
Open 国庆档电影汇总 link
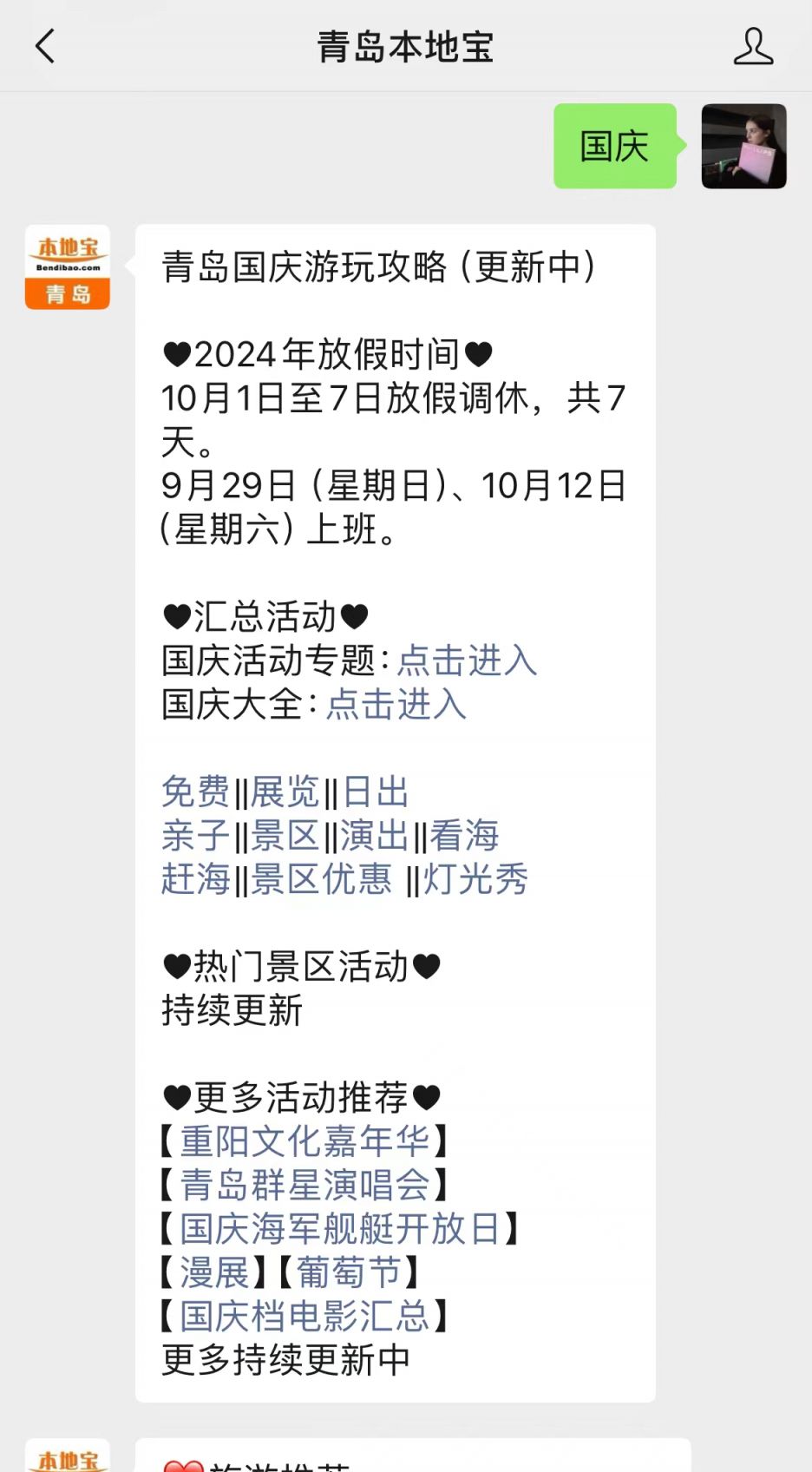[x=304, y=1316]
